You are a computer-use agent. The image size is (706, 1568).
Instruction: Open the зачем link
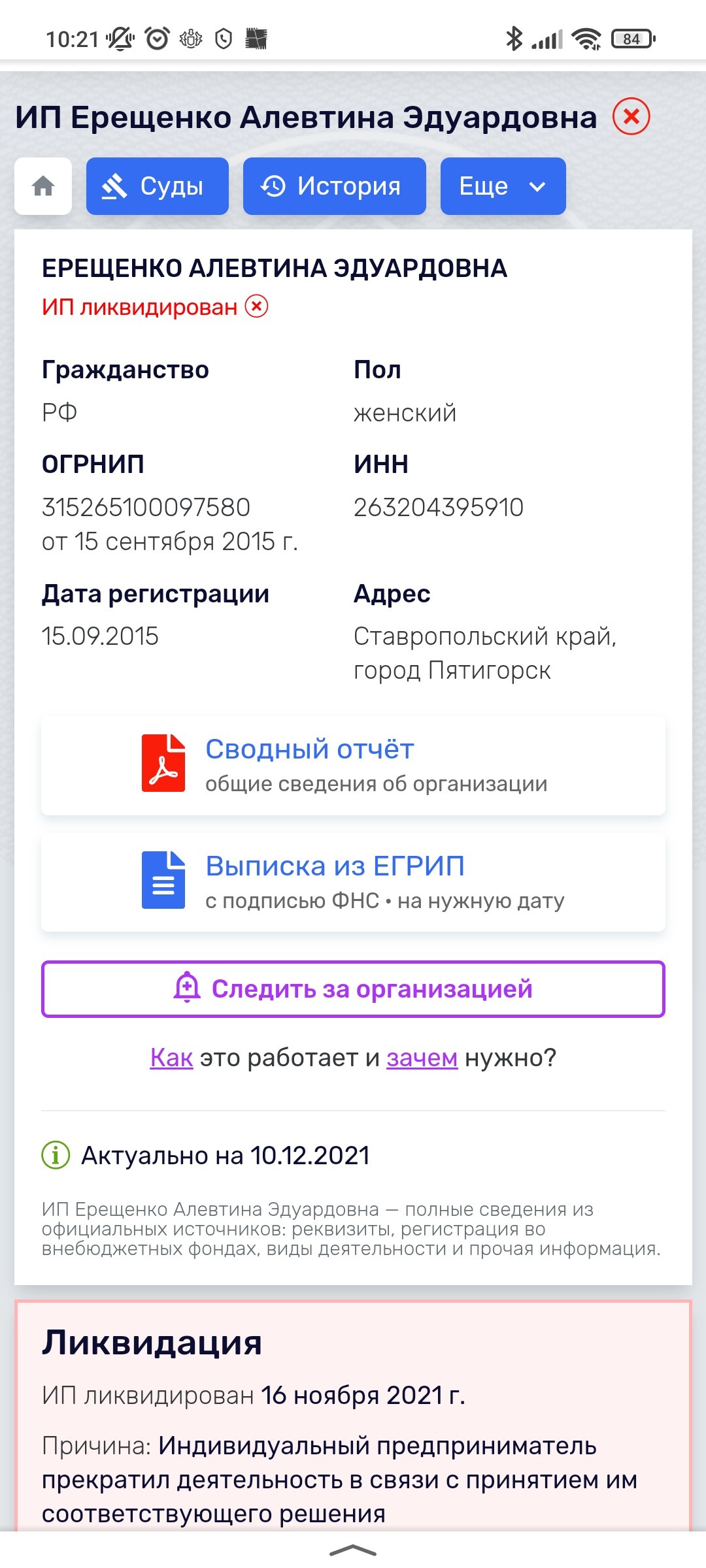pos(422,1057)
